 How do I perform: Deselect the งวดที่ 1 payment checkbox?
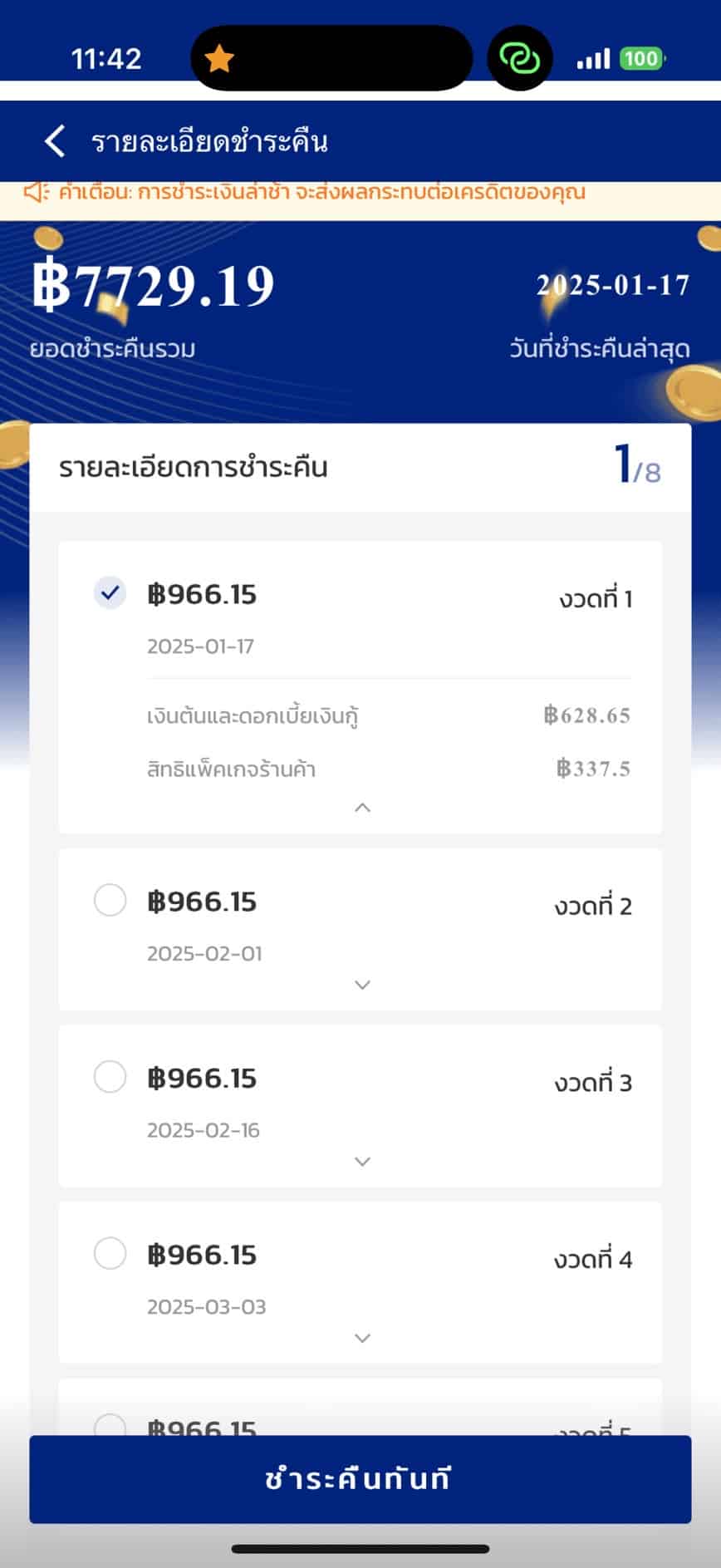coord(109,592)
